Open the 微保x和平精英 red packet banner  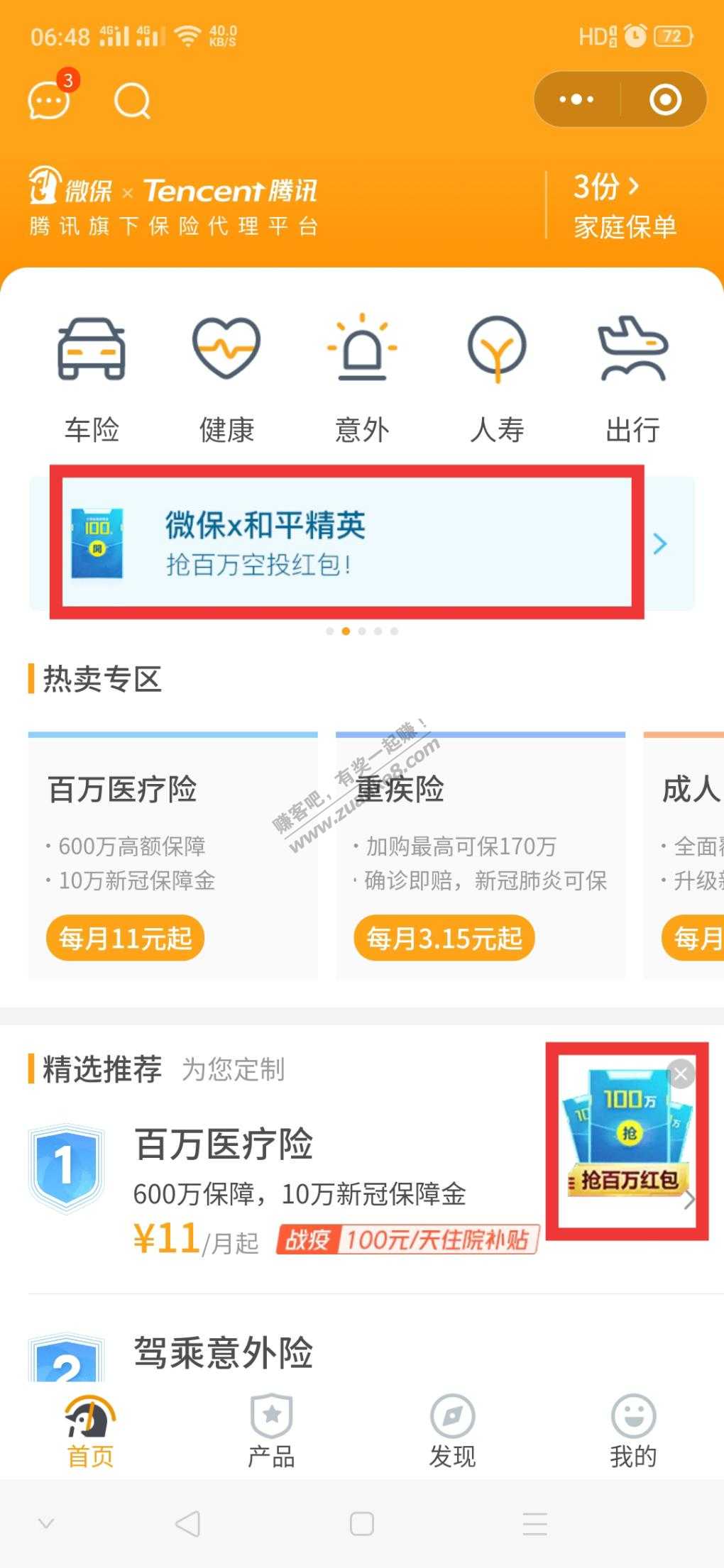[x=346, y=543]
